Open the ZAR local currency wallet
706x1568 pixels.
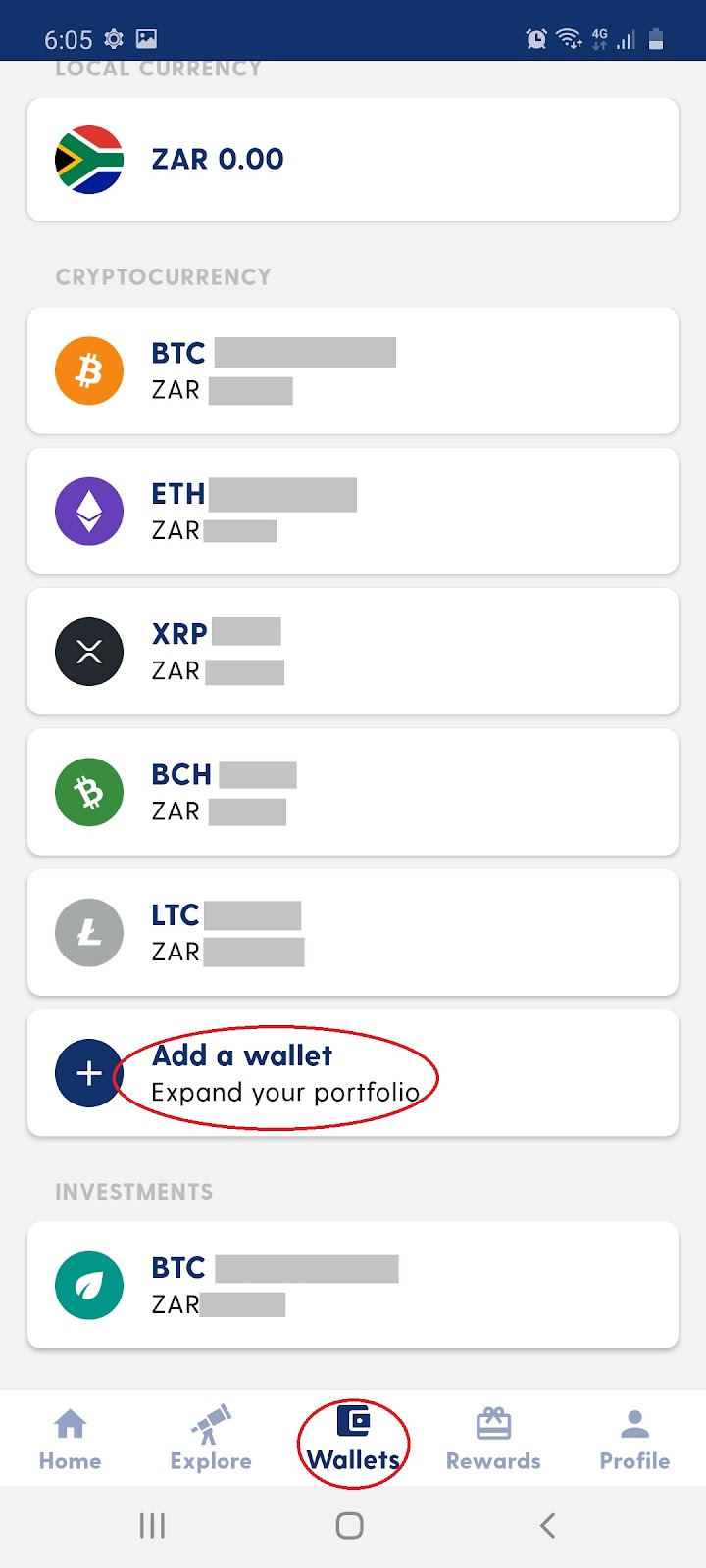[x=353, y=160]
